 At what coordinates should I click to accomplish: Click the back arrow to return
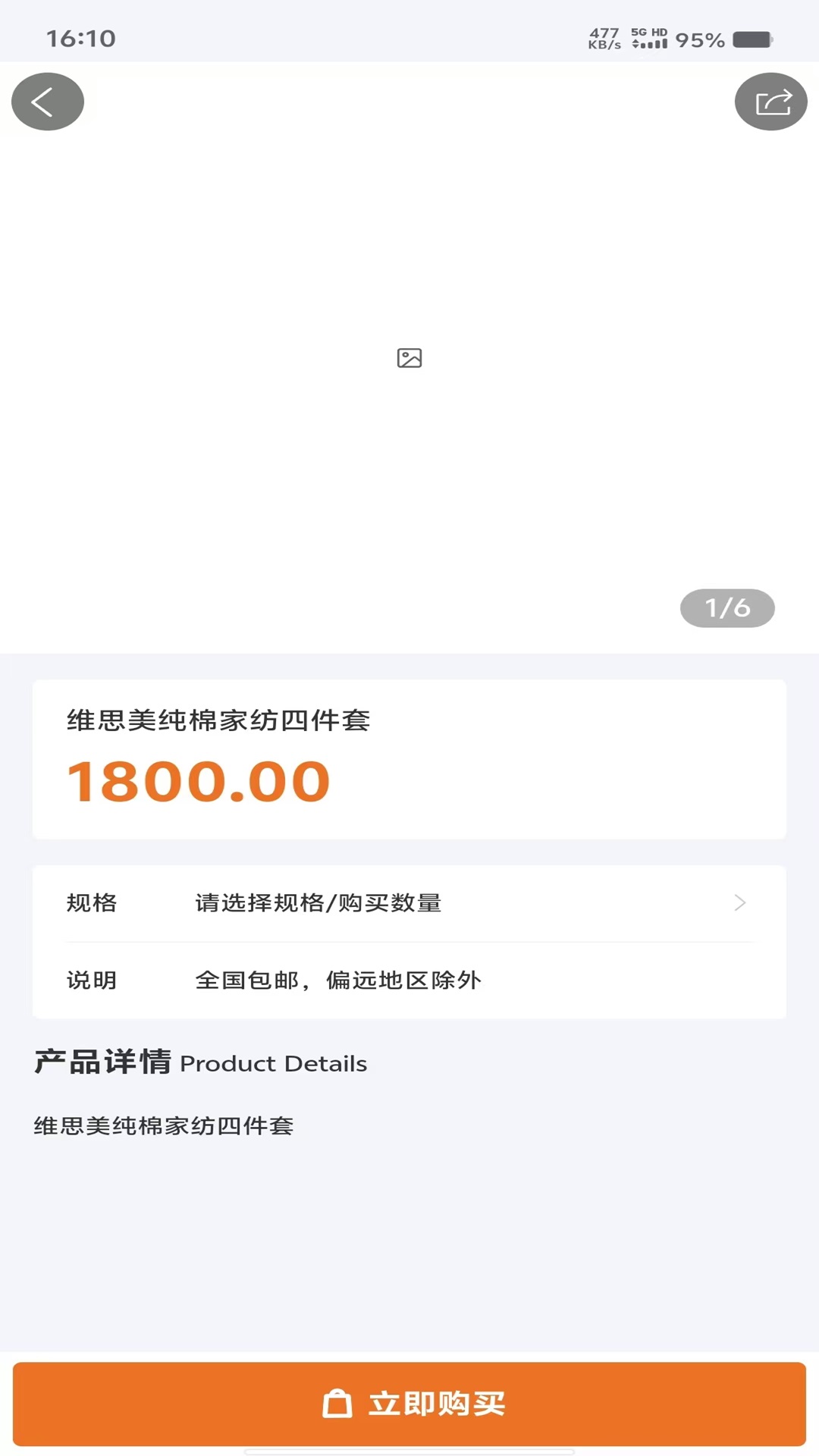pyautogui.click(x=47, y=101)
